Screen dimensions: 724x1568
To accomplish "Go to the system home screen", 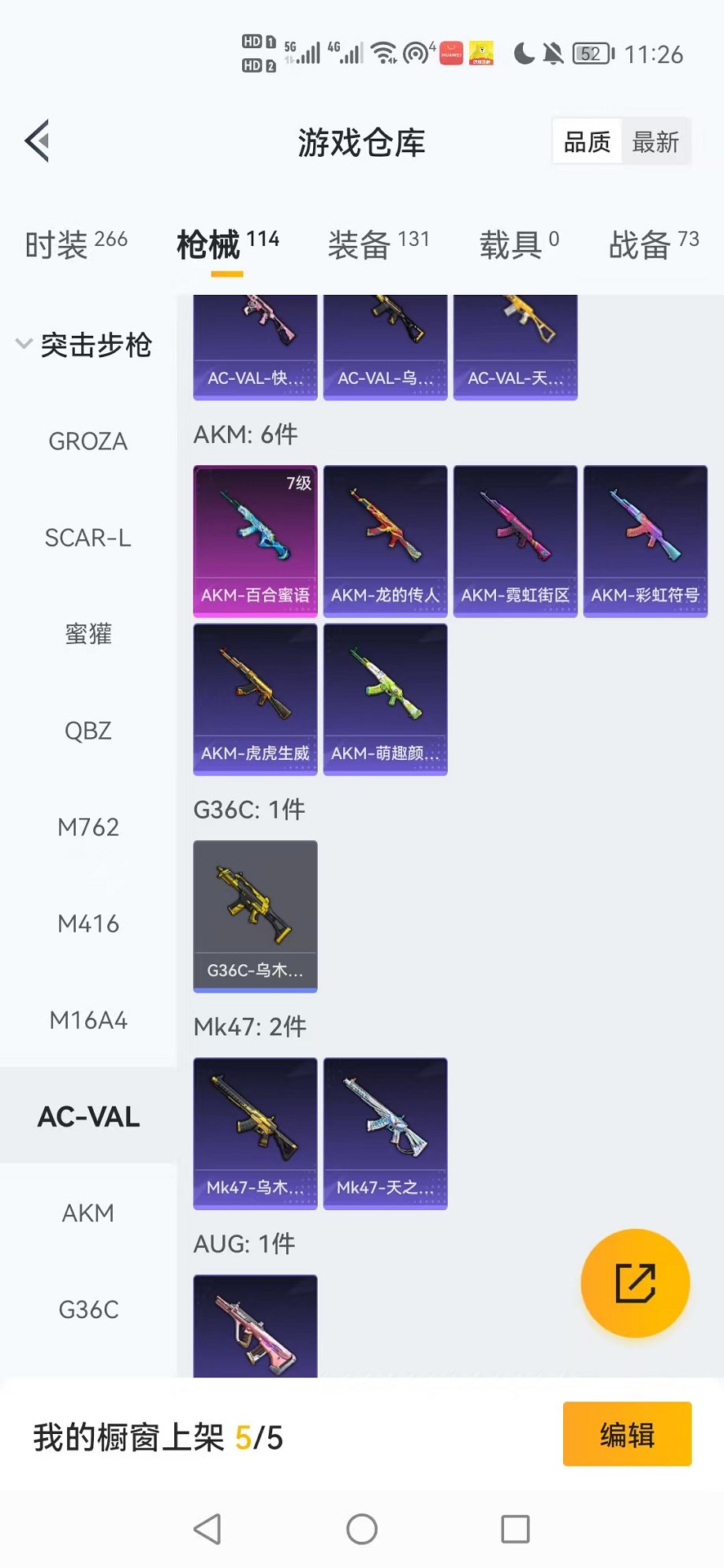I will pyautogui.click(x=362, y=1529).
